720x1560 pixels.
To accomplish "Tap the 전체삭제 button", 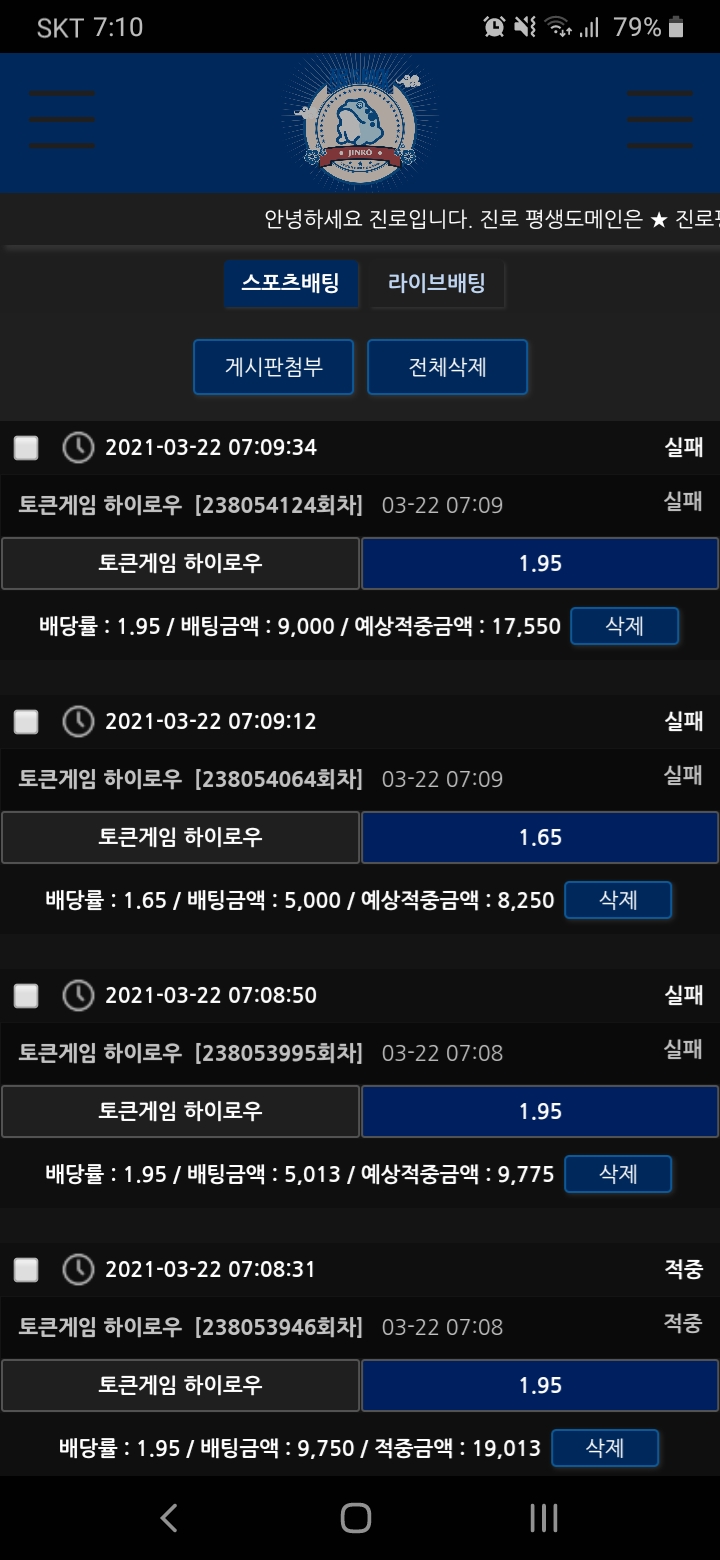I will (447, 367).
